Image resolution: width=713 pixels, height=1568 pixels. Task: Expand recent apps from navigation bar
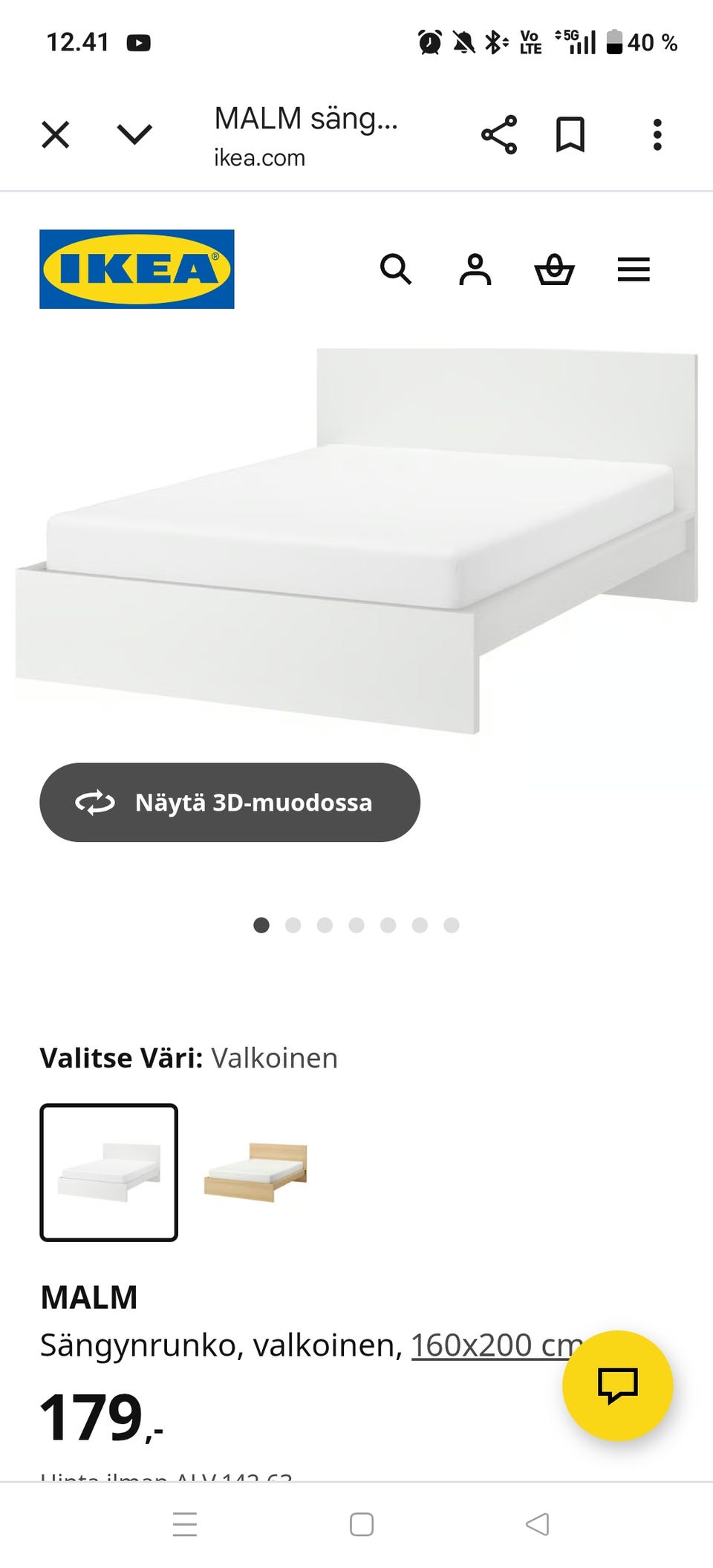coord(186,1525)
